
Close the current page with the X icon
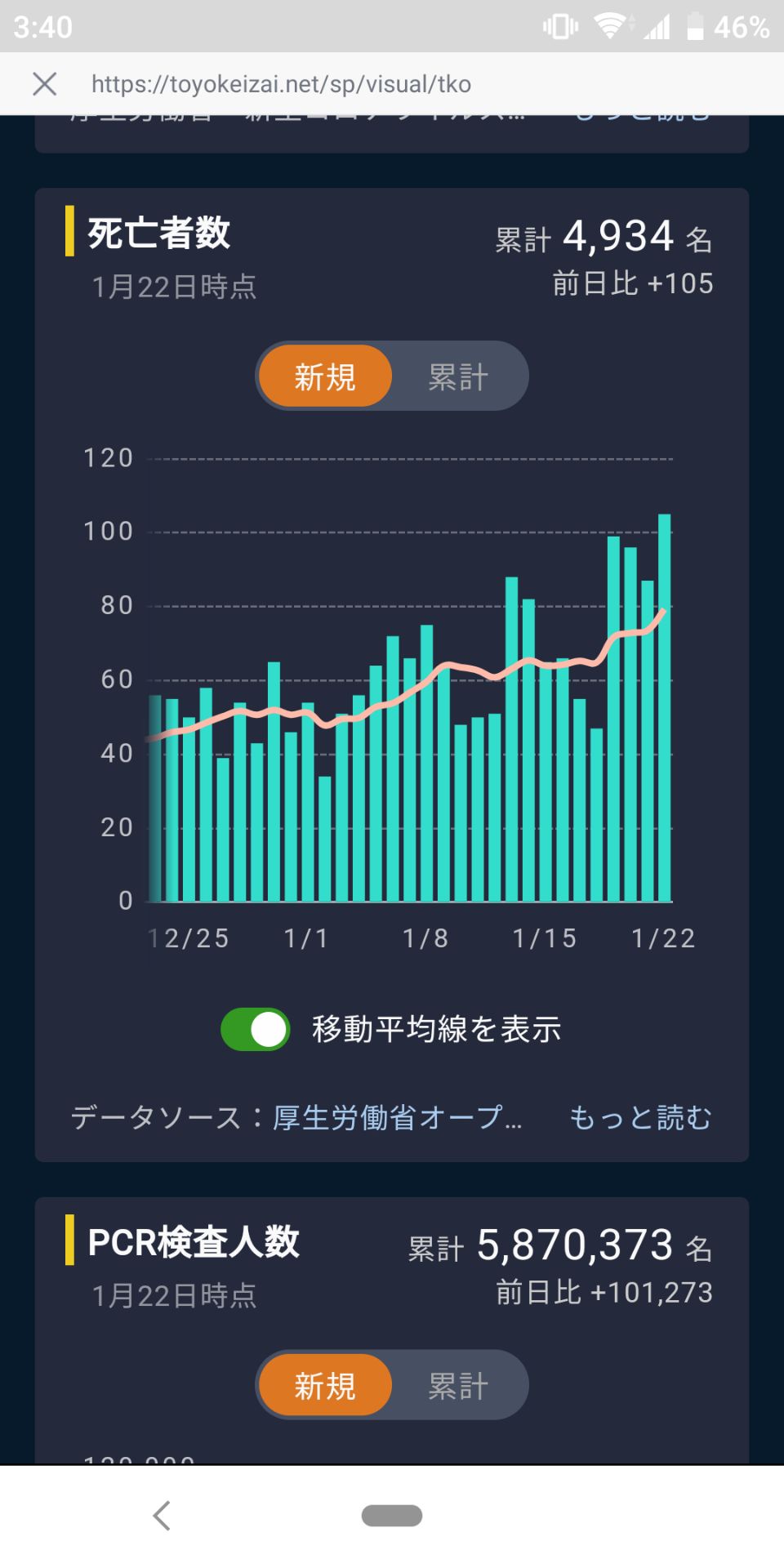(x=44, y=82)
